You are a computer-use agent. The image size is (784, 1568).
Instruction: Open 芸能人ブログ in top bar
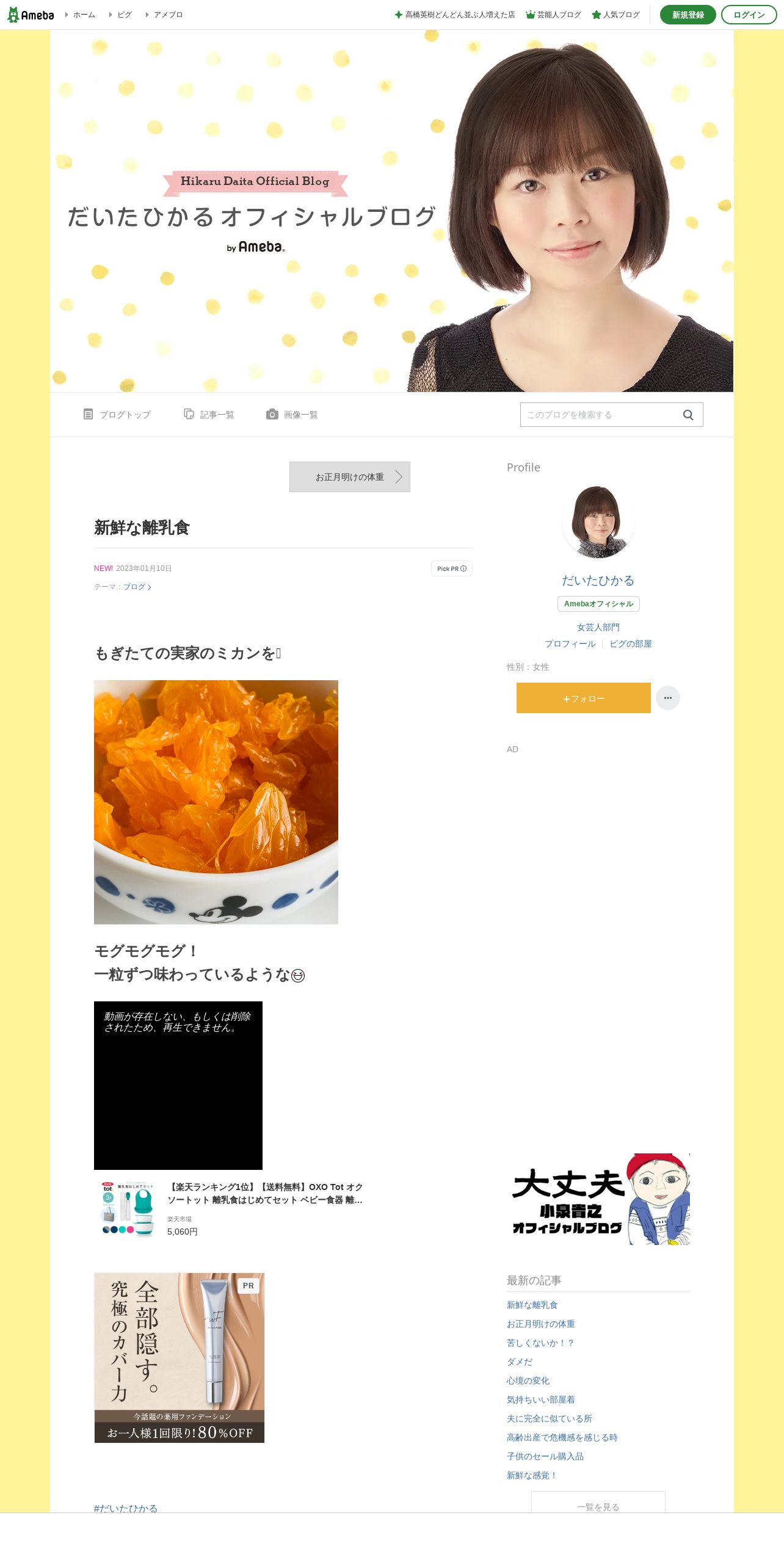coord(554,15)
